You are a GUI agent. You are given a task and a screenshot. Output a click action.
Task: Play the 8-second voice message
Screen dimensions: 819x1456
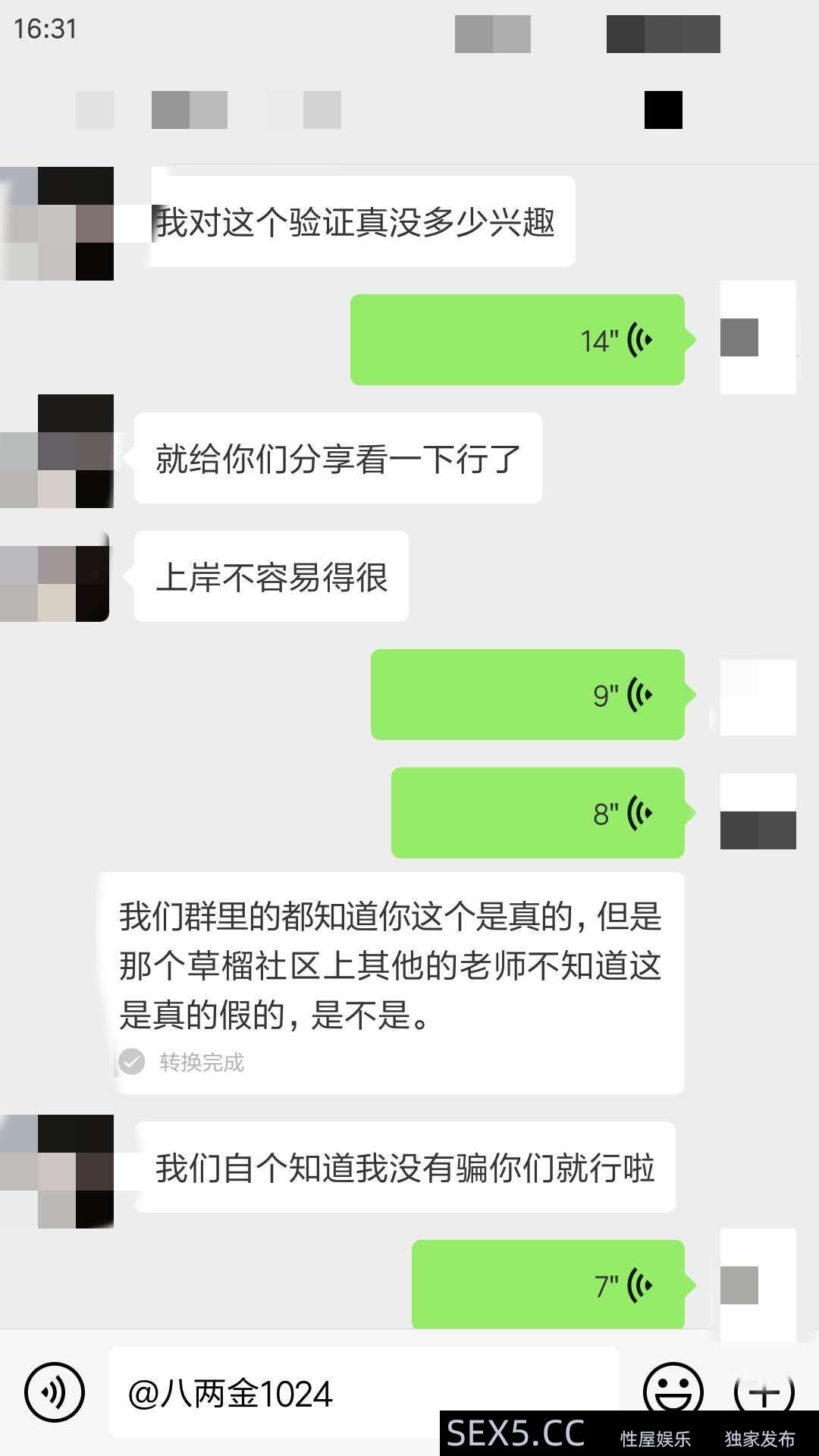538,813
